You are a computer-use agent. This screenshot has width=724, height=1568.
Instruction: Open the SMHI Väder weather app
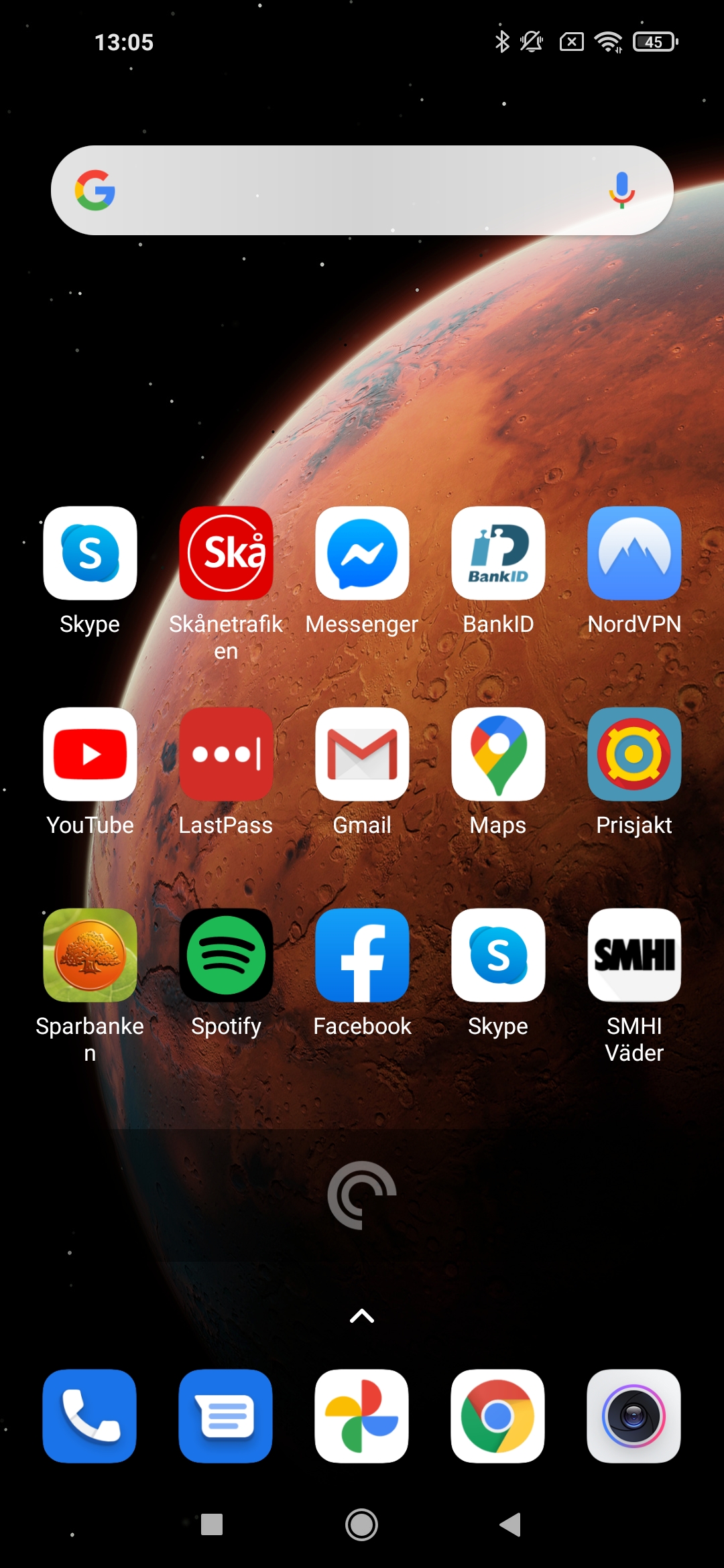pos(634,956)
